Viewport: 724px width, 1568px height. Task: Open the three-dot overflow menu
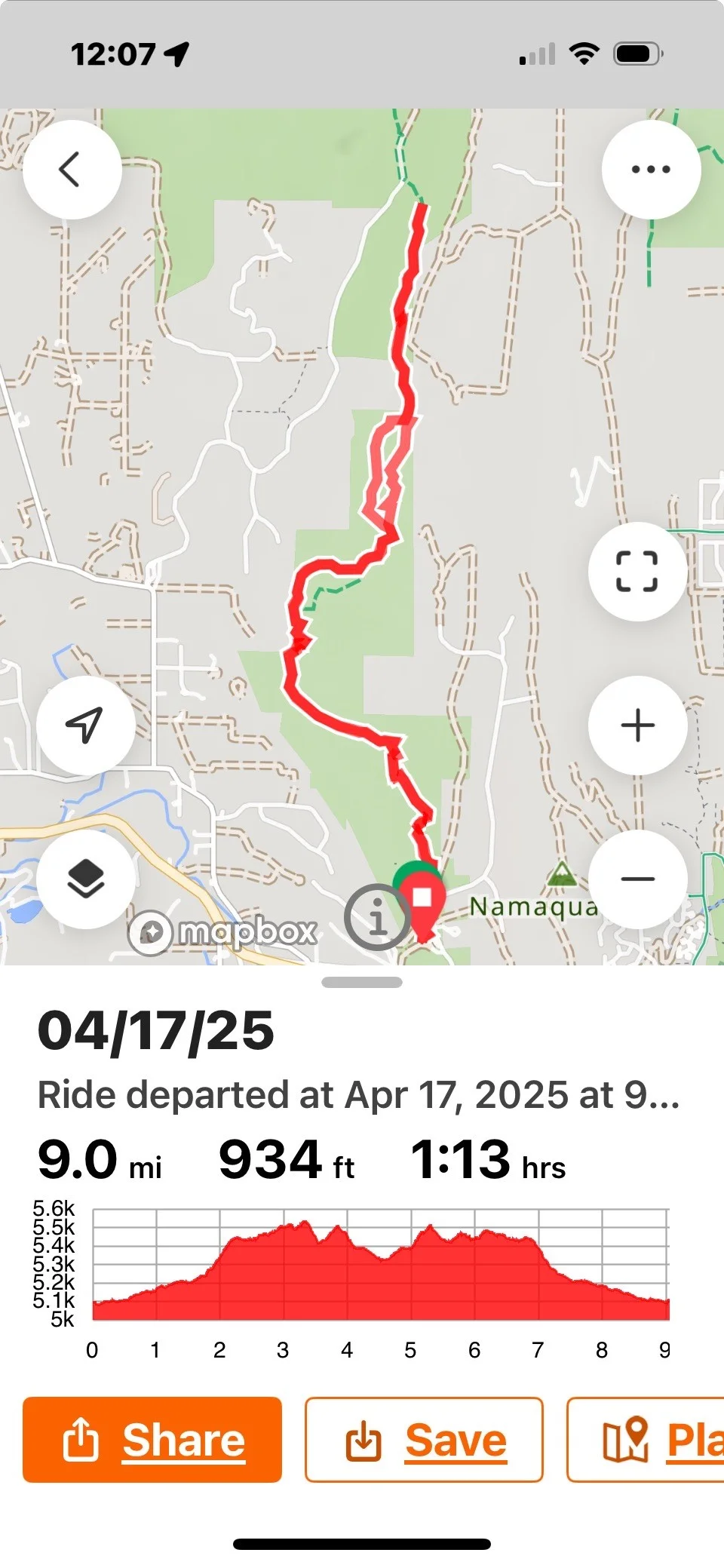point(651,170)
